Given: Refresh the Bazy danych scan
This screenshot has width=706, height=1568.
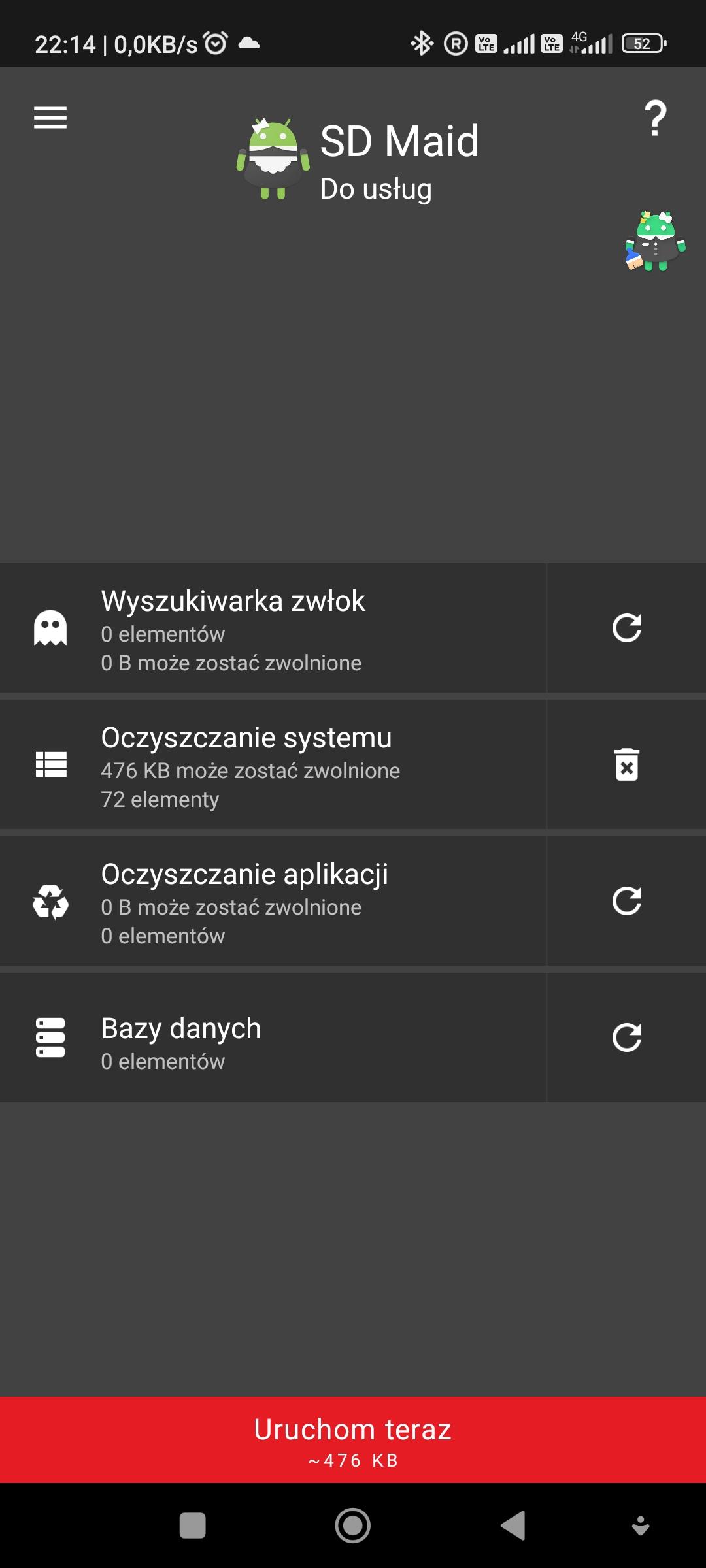Looking at the screenshot, I should point(626,1037).
